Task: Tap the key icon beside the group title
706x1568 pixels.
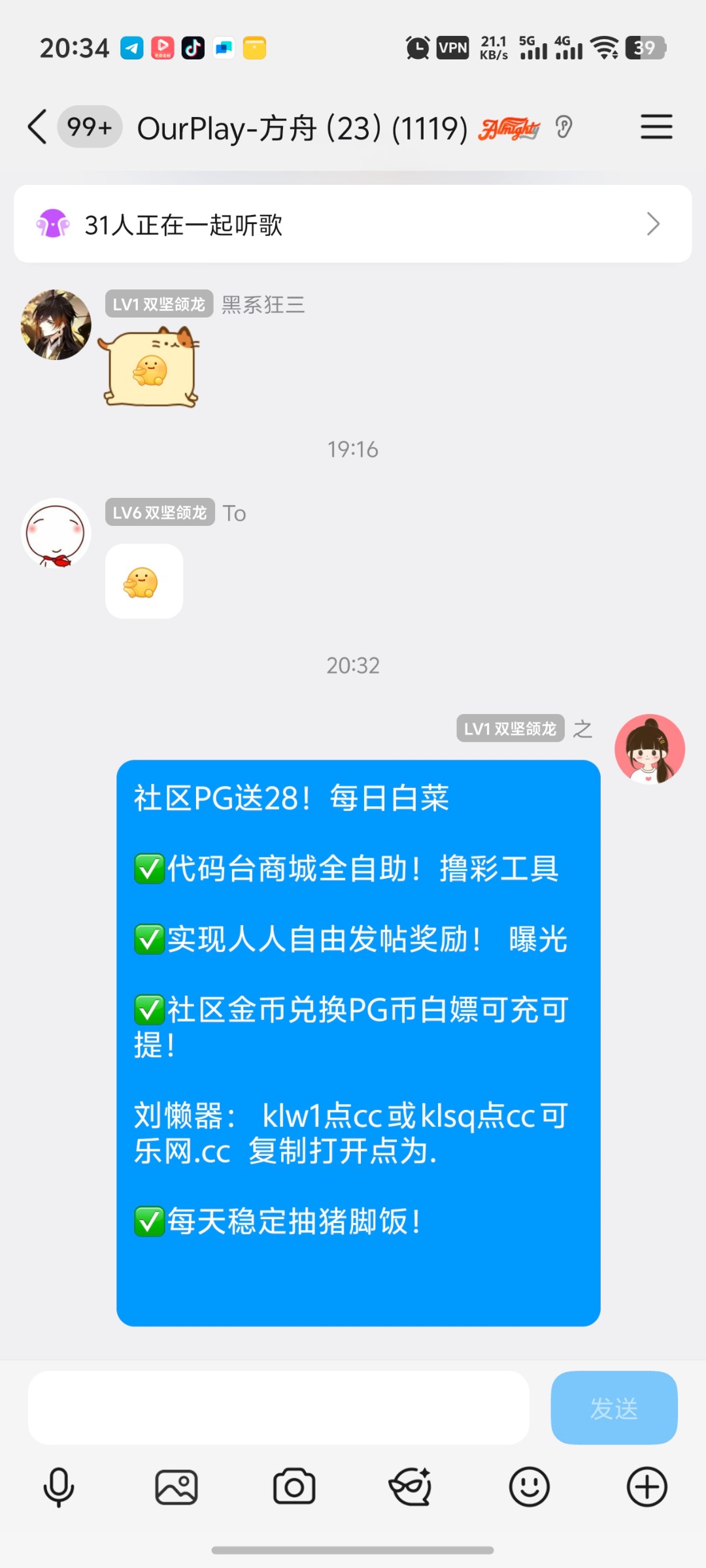Action: pyautogui.click(x=563, y=128)
